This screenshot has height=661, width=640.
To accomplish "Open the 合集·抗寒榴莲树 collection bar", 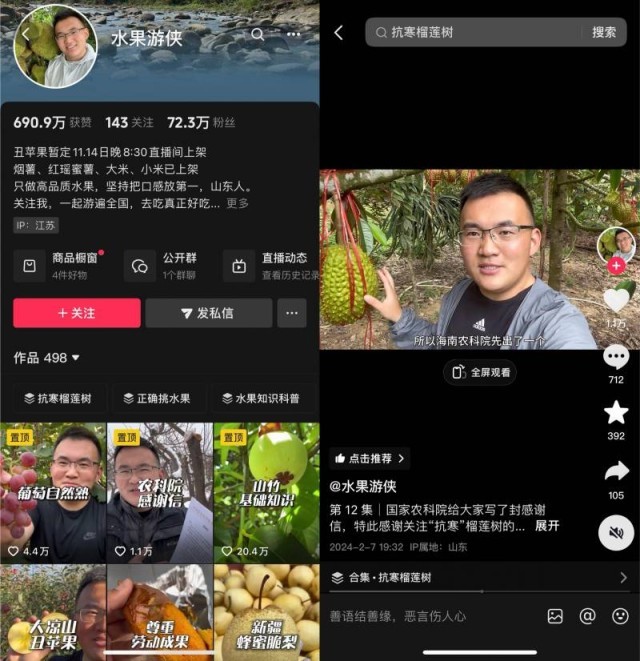I will [480, 578].
